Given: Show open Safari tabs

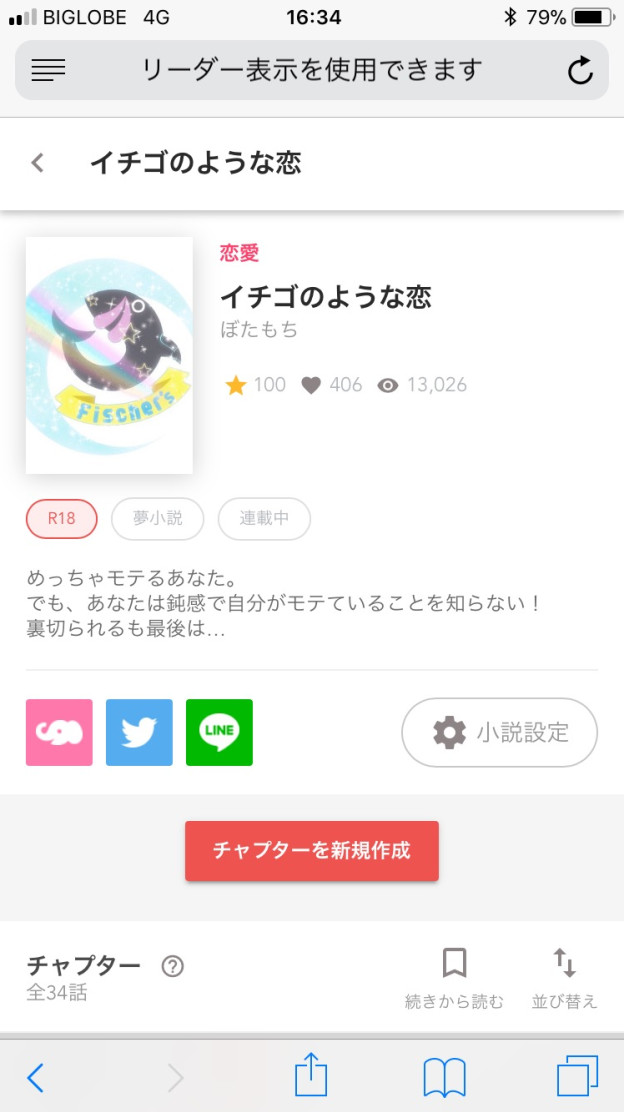Looking at the screenshot, I should pyautogui.click(x=577, y=1077).
